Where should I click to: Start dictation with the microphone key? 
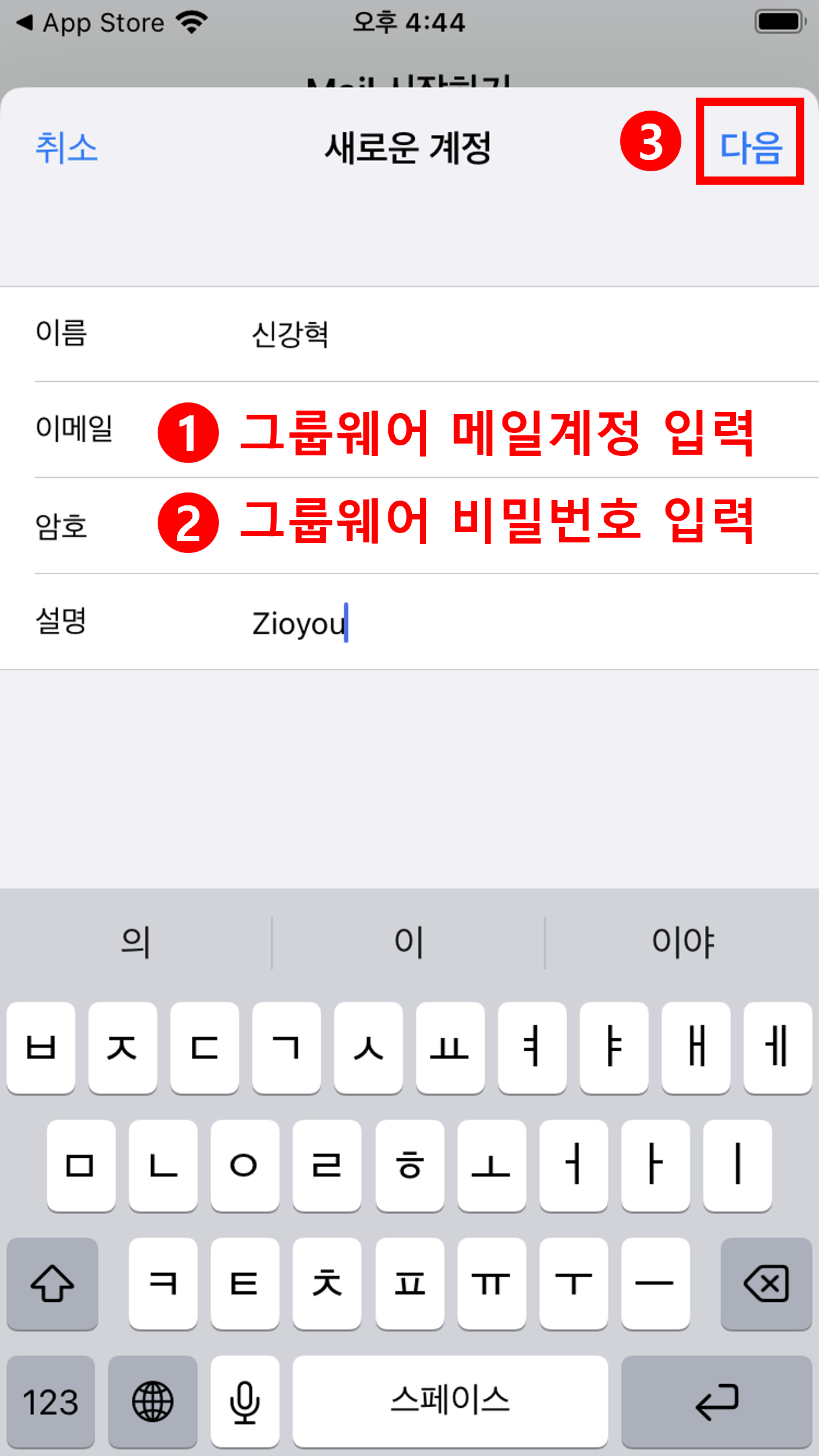coord(245,1402)
